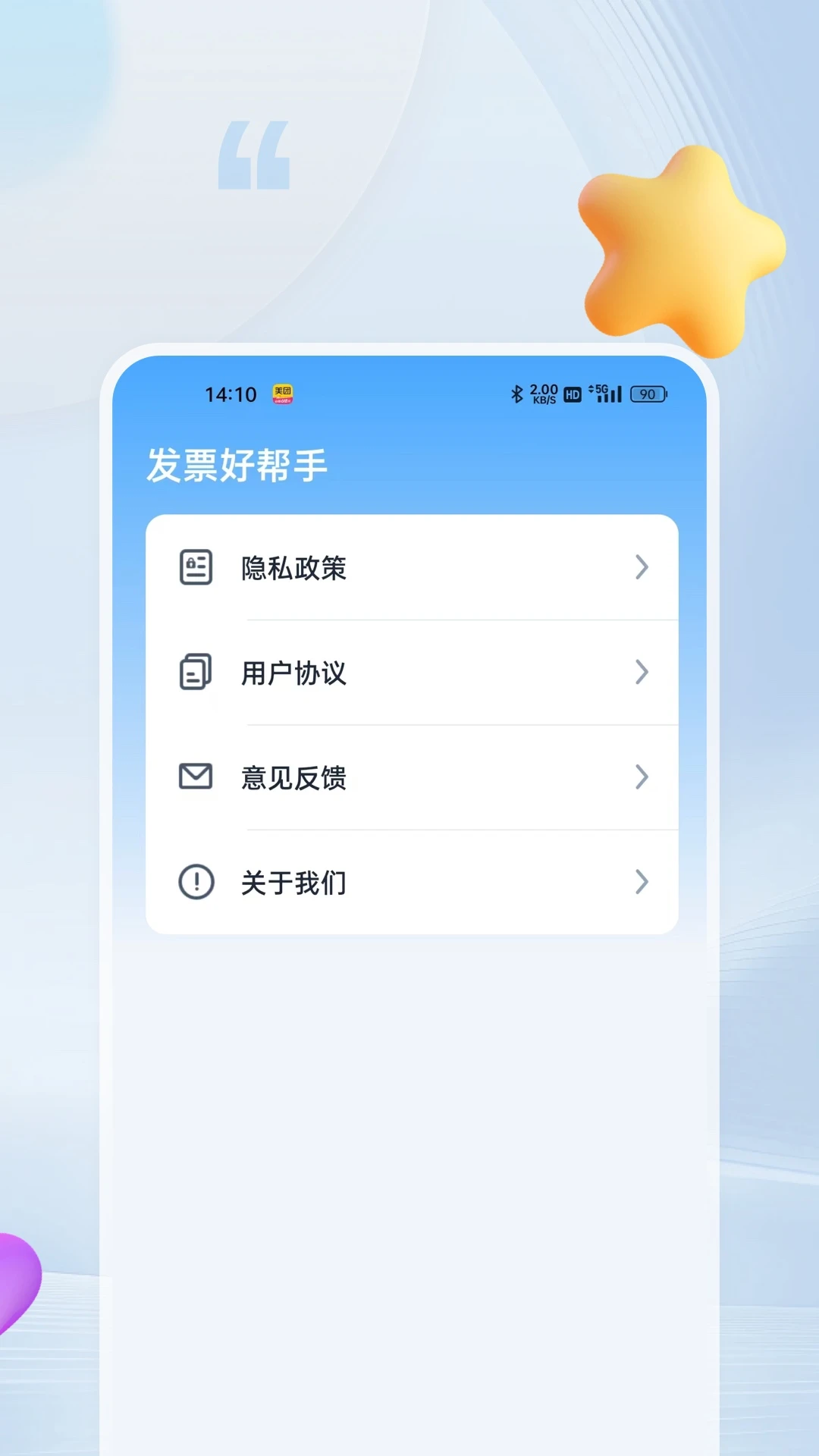Click the 隐私政策 ID card icon

[x=196, y=567]
